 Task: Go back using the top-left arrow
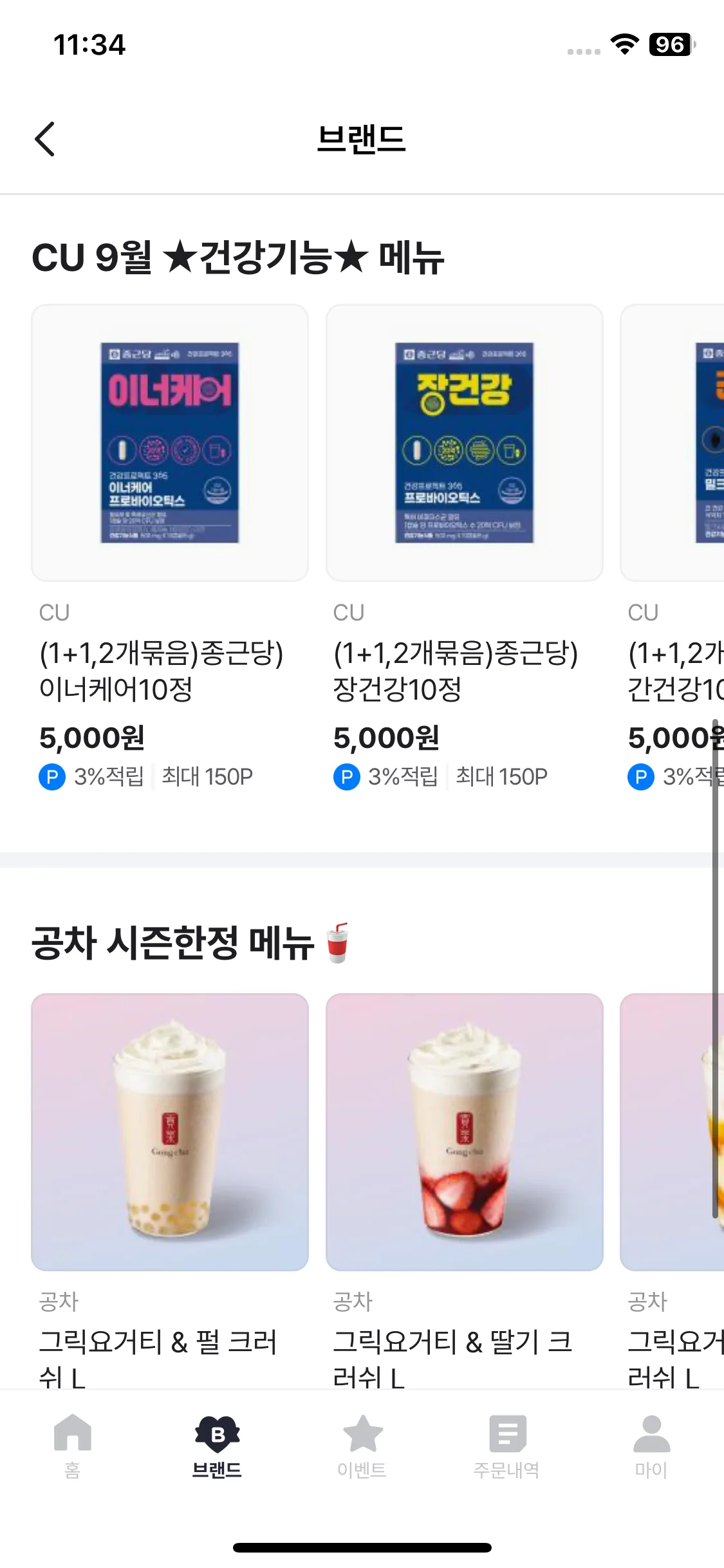click(45, 139)
